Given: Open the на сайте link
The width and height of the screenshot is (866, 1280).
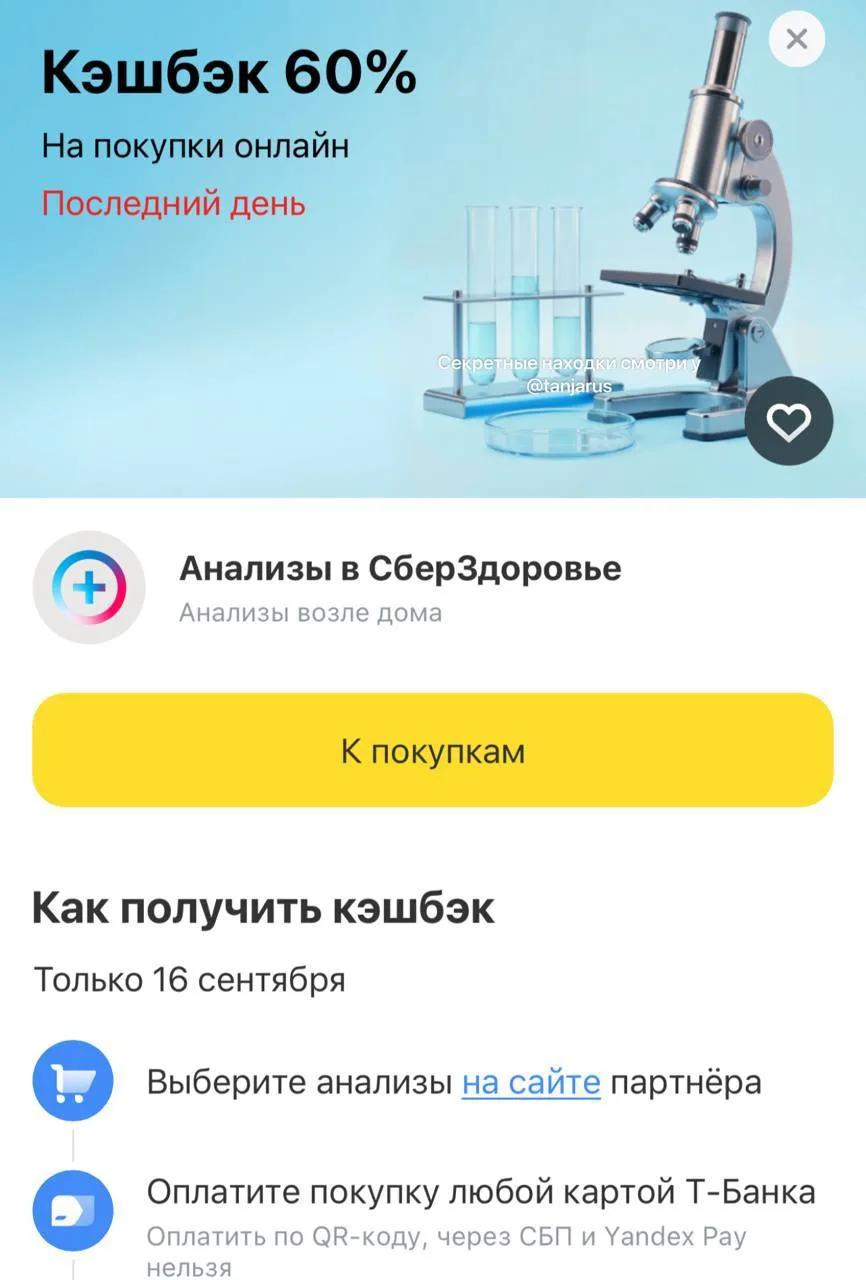Looking at the screenshot, I should [531, 1083].
